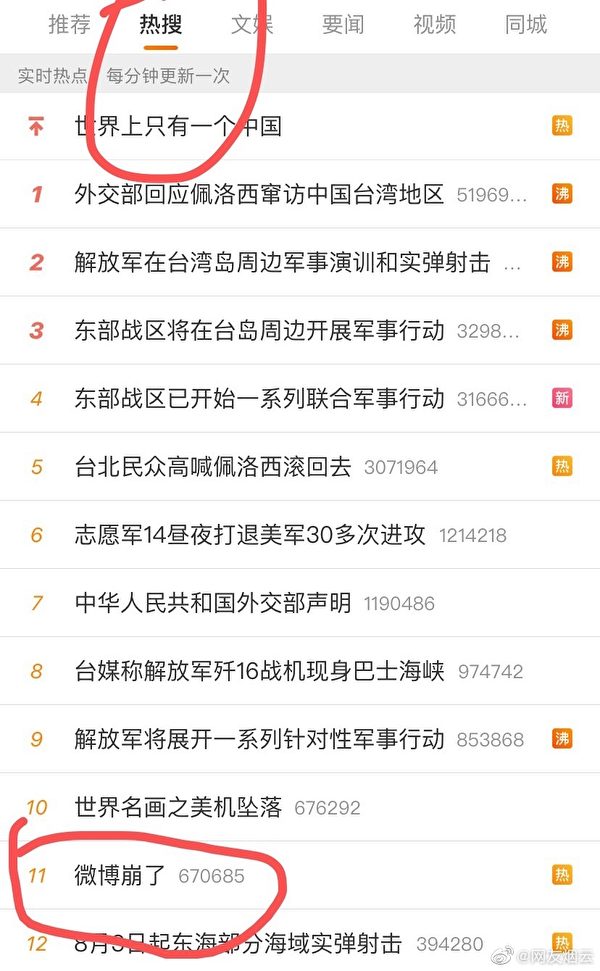Viewport: 600px width, 971px height.
Task: Select topic 中华人民共和国外交部声明
Action: tap(213, 603)
